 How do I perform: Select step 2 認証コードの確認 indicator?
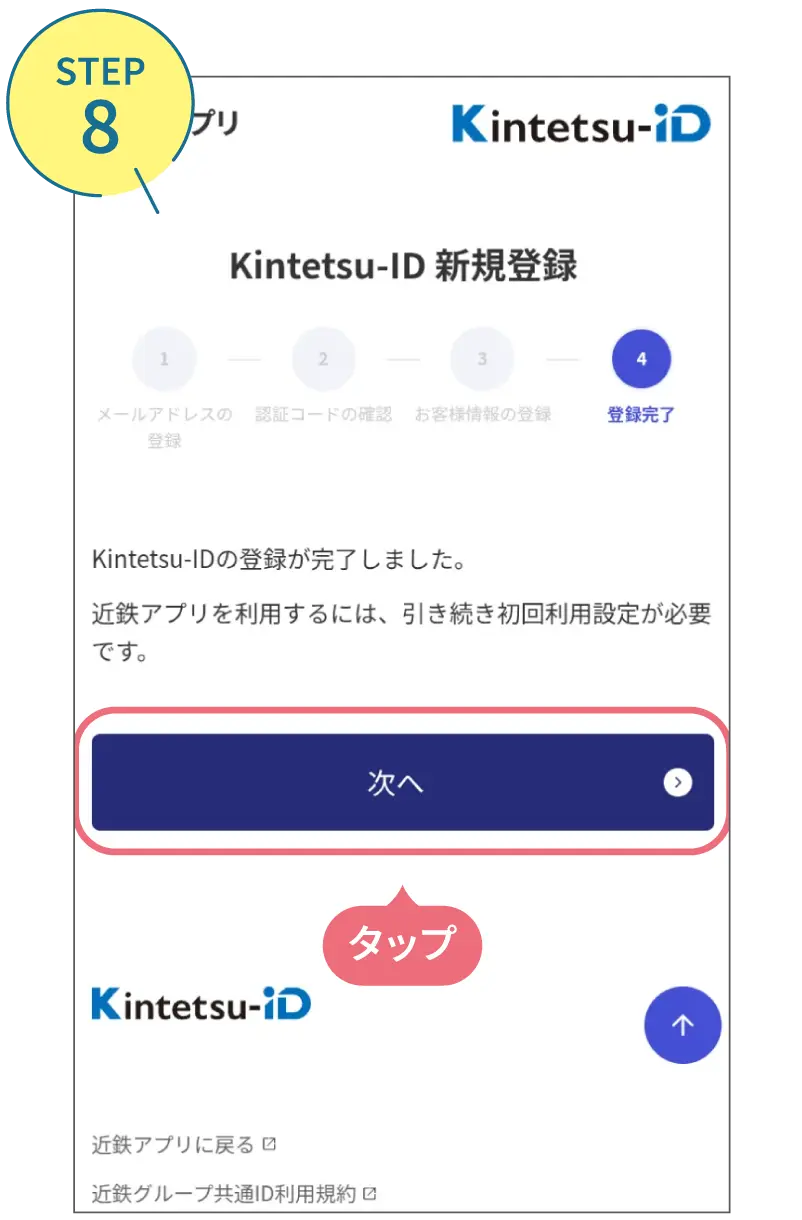coord(323,358)
